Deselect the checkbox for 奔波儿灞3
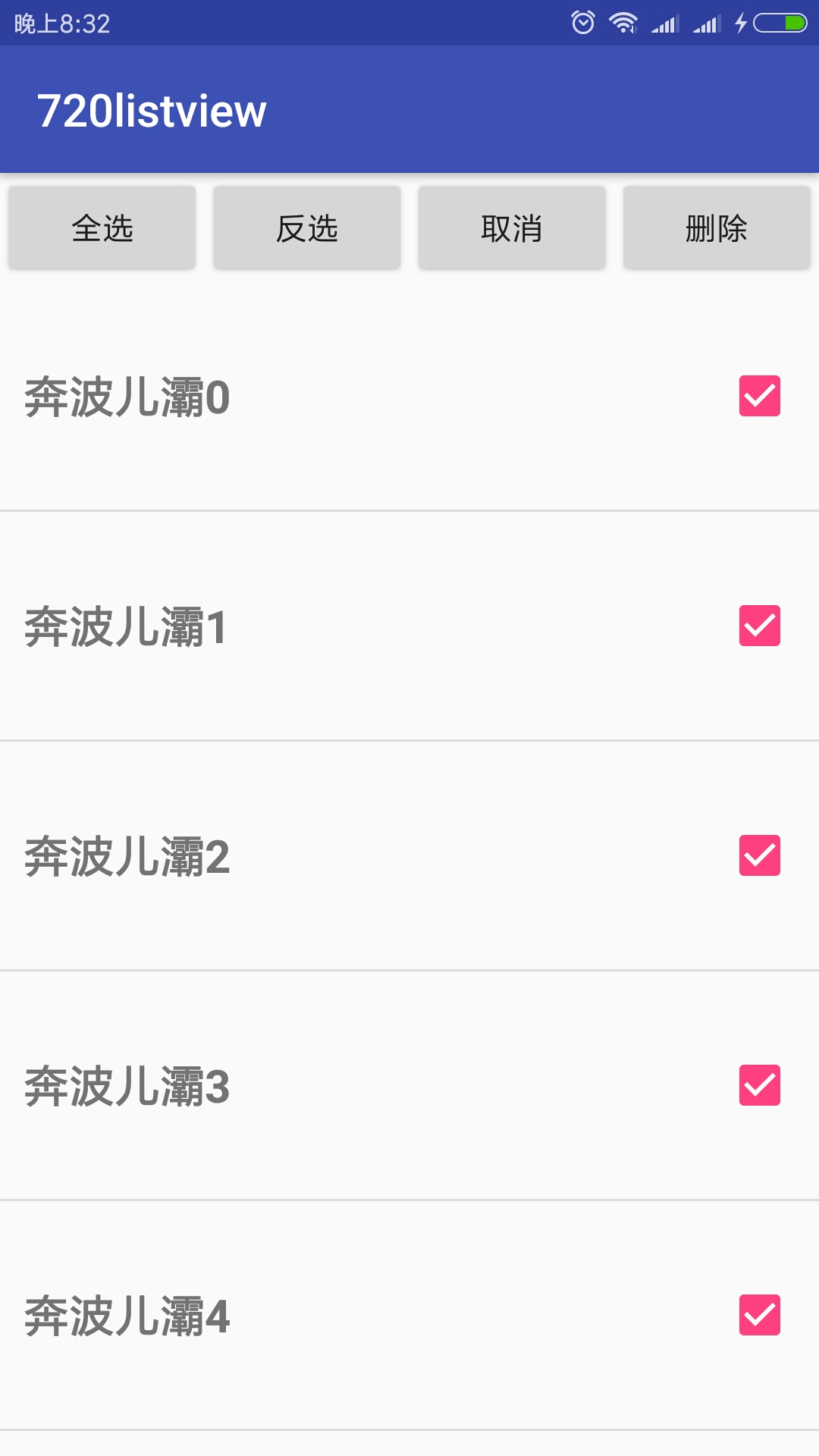Image resolution: width=819 pixels, height=1456 pixels. pyautogui.click(x=759, y=1085)
